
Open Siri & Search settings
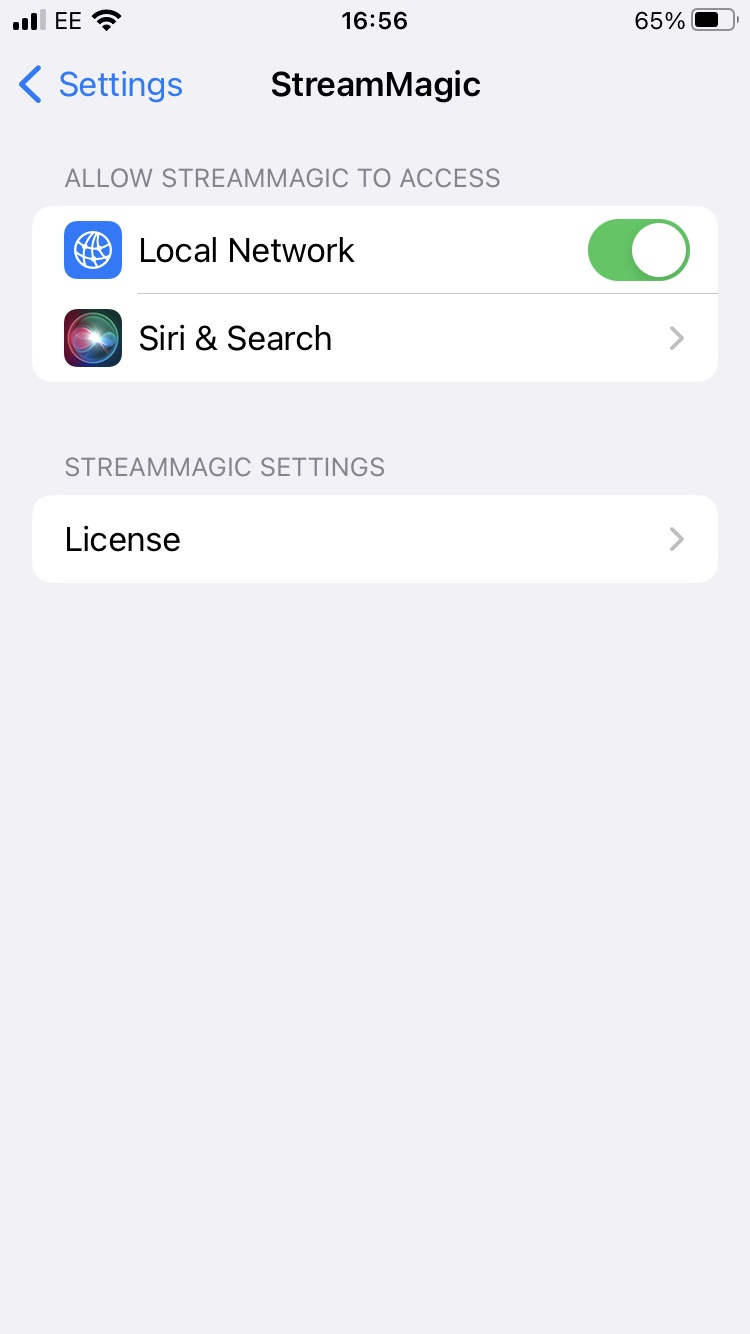click(x=375, y=338)
